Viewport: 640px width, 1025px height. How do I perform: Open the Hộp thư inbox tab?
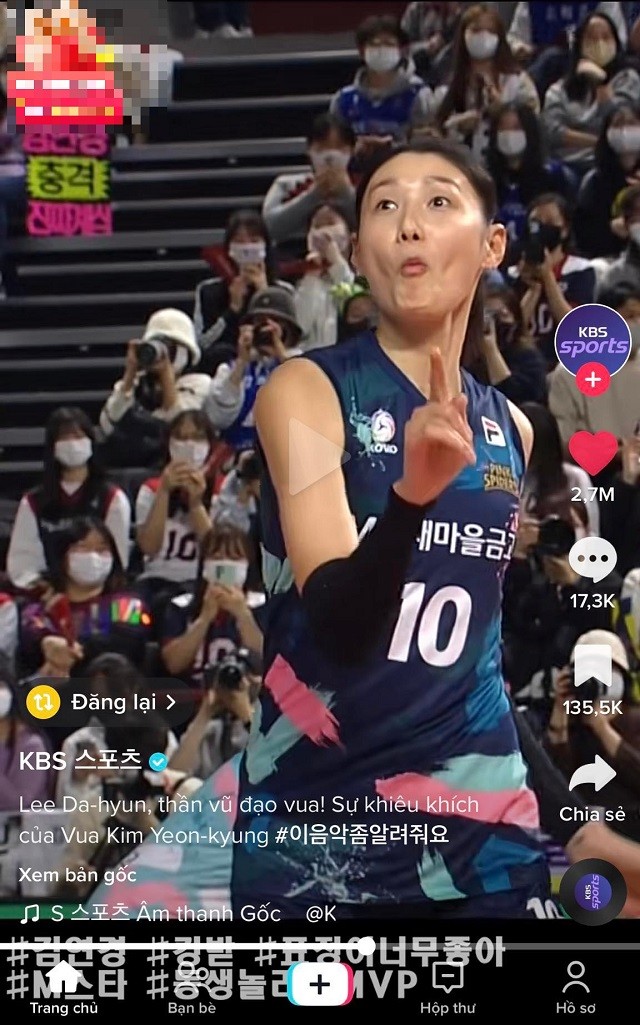click(x=447, y=988)
